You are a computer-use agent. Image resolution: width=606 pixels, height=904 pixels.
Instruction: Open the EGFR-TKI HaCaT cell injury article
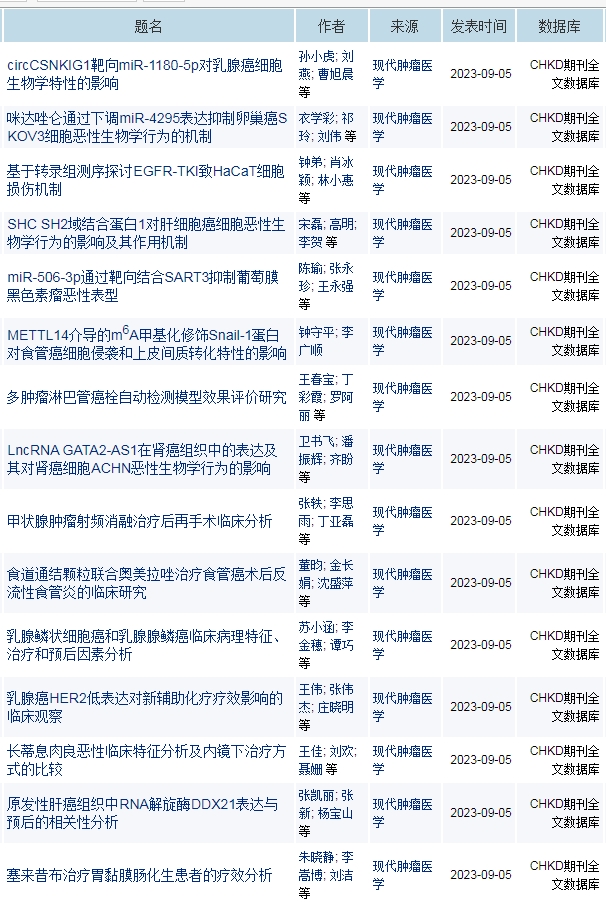tap(147, 172)
